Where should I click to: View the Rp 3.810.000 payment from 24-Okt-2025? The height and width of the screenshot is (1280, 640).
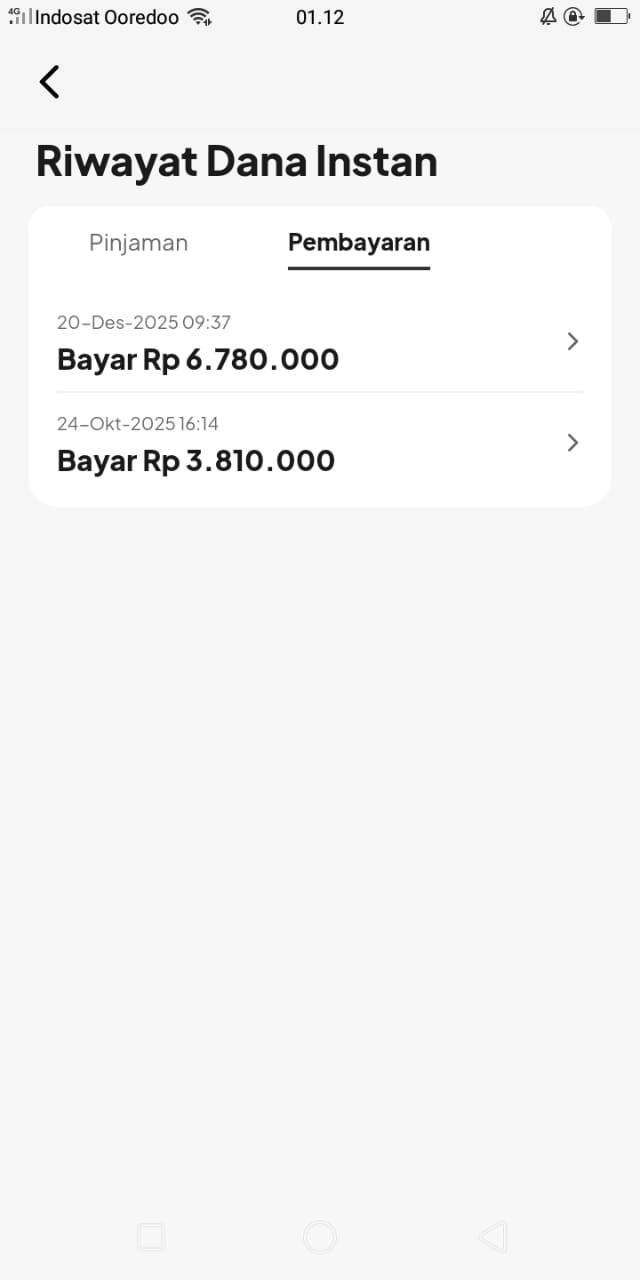(x=318, y=444)
